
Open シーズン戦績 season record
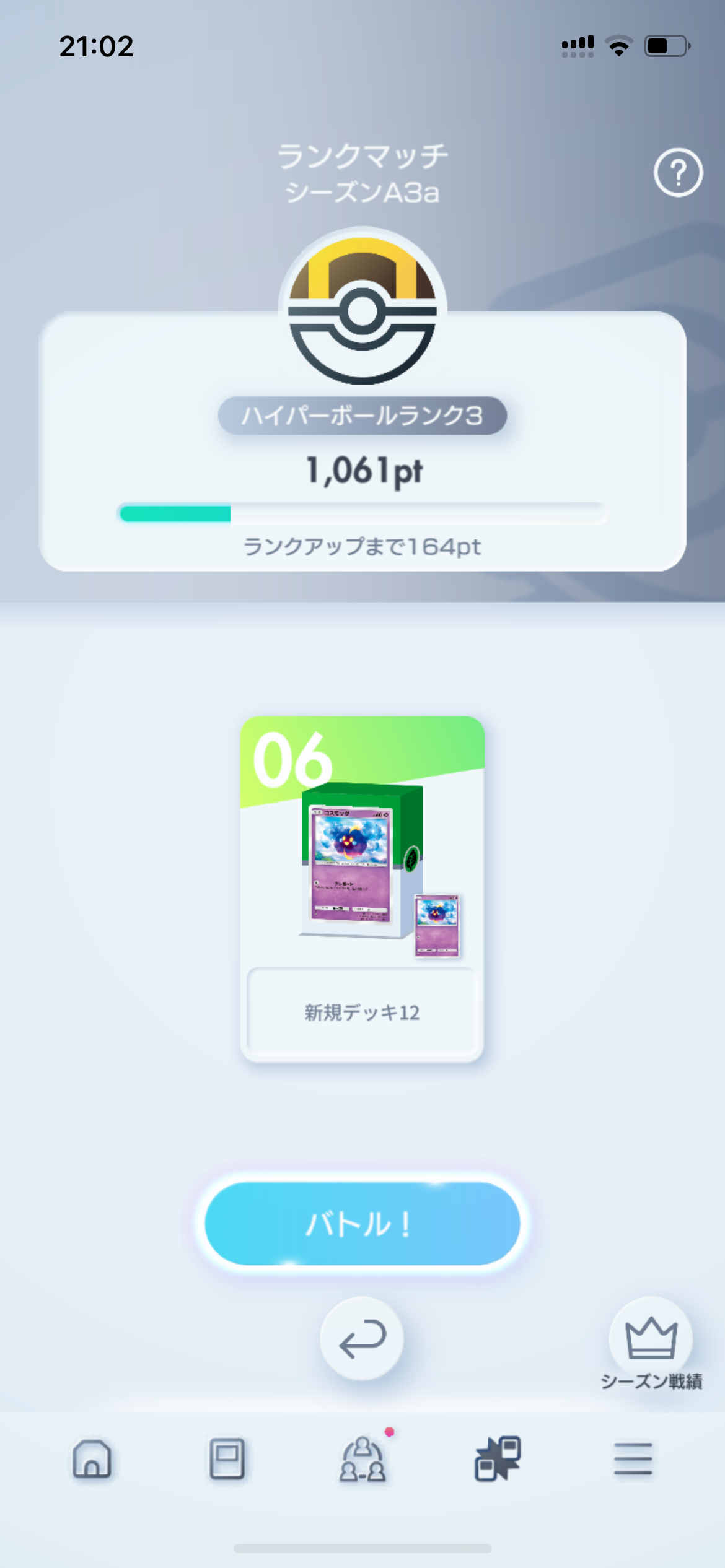tap(651, 1346)
